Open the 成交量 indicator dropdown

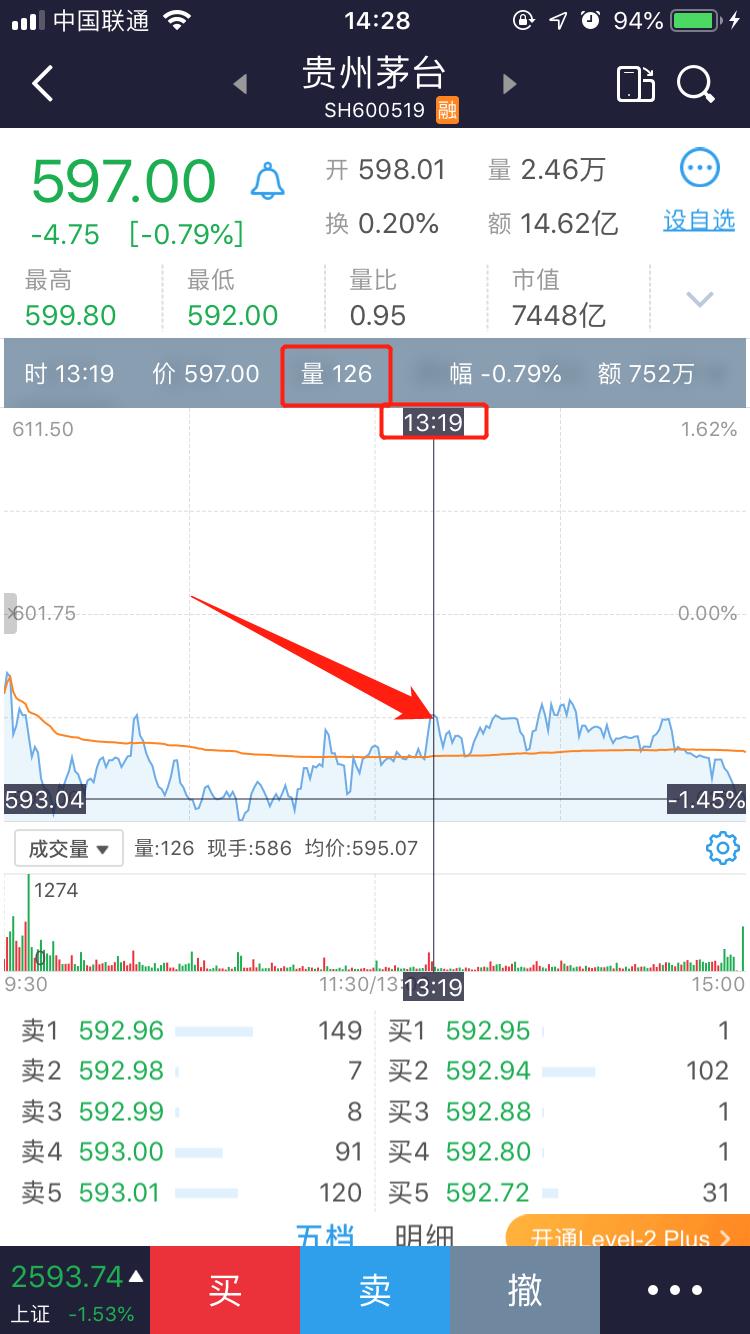pos(68,849)
